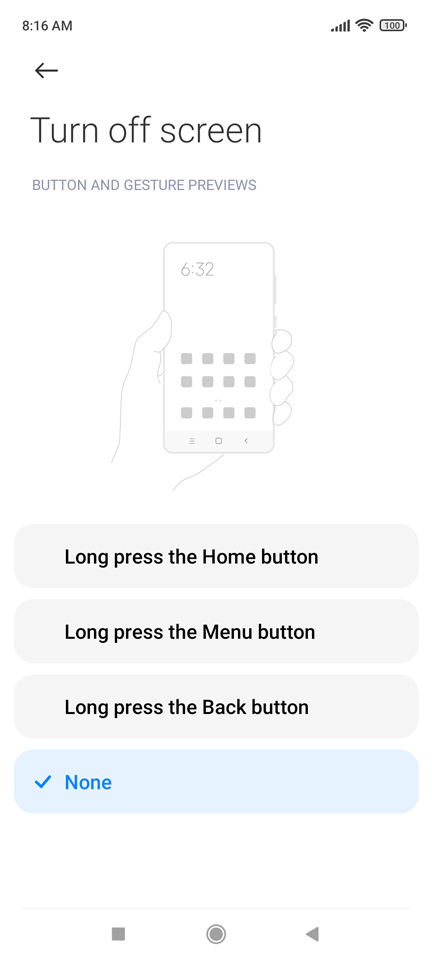The image size is (432, 960).
Task: Select the None option
Action: click(216, 782)
